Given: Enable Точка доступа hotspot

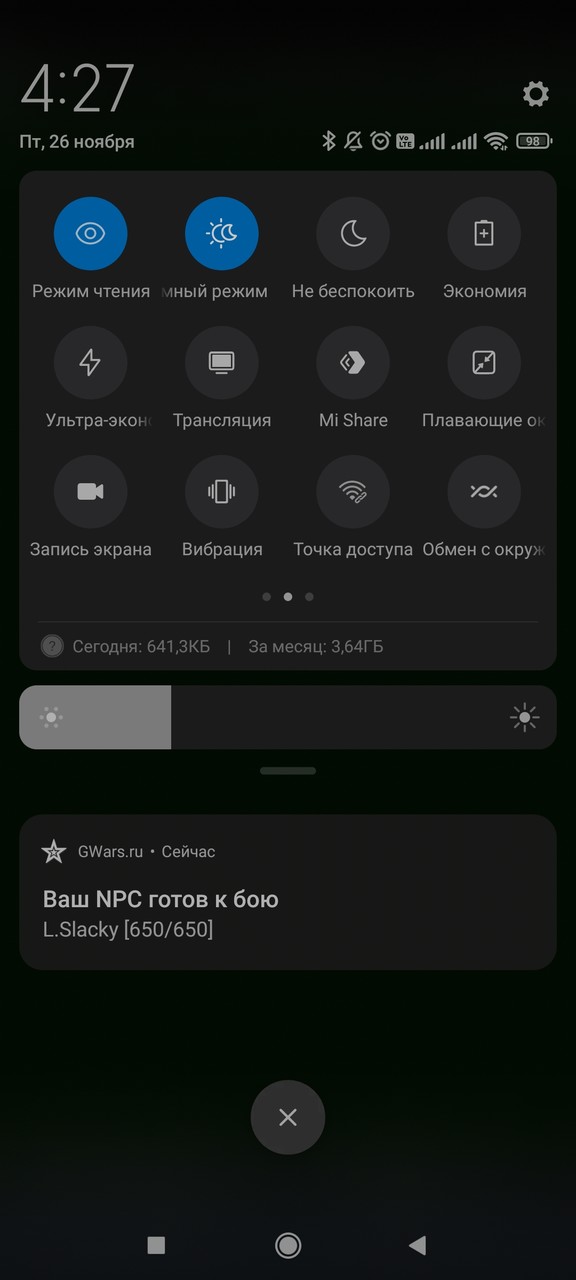Looking at the screenshot, I should [x=353, y=491].
